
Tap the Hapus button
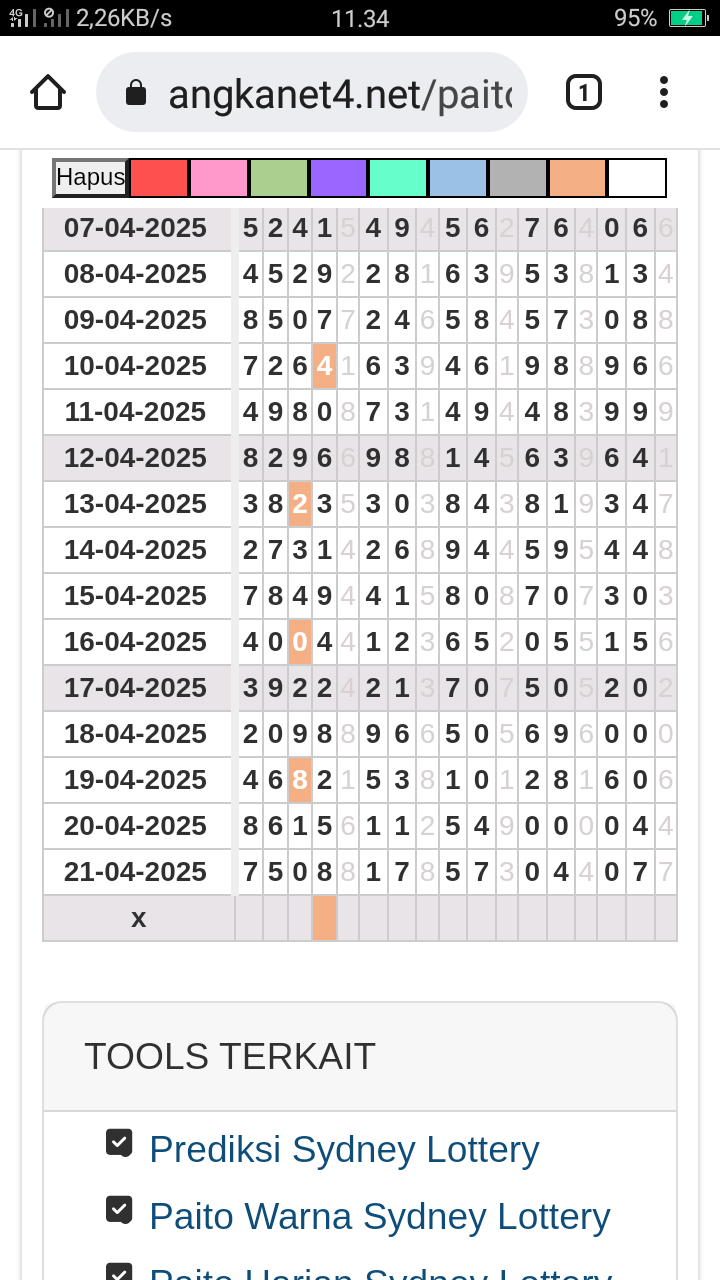pyautogui.click(x=90, y=178)
